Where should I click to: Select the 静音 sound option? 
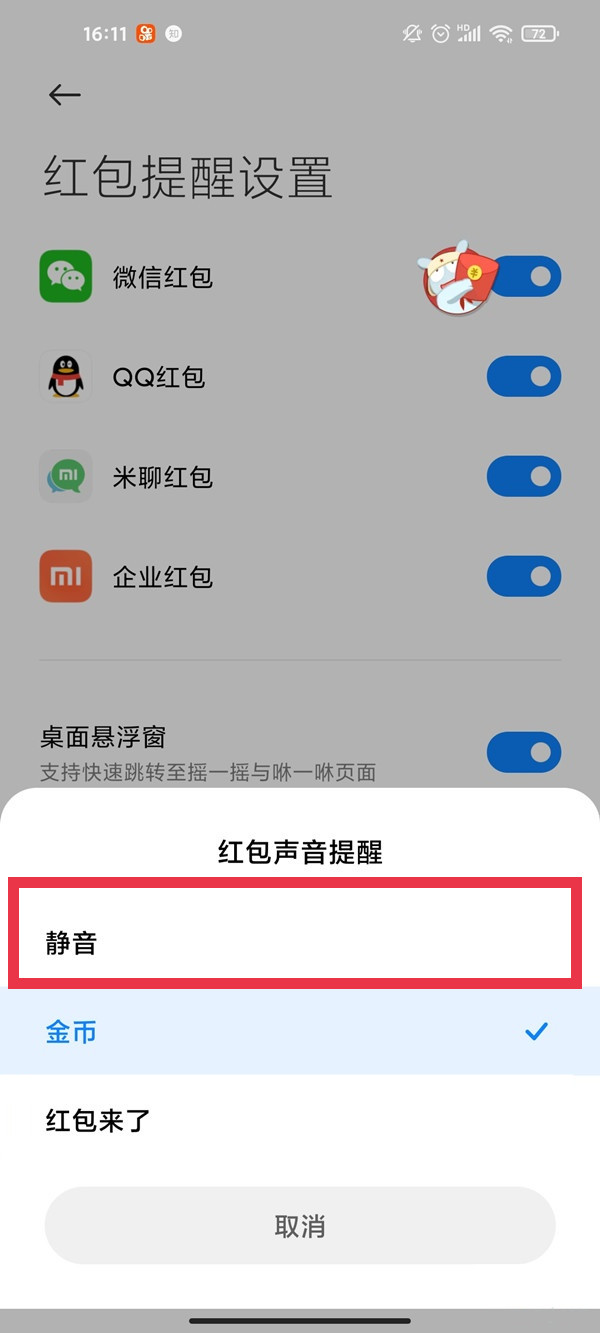pyautogui.click(x=290, y=942)
